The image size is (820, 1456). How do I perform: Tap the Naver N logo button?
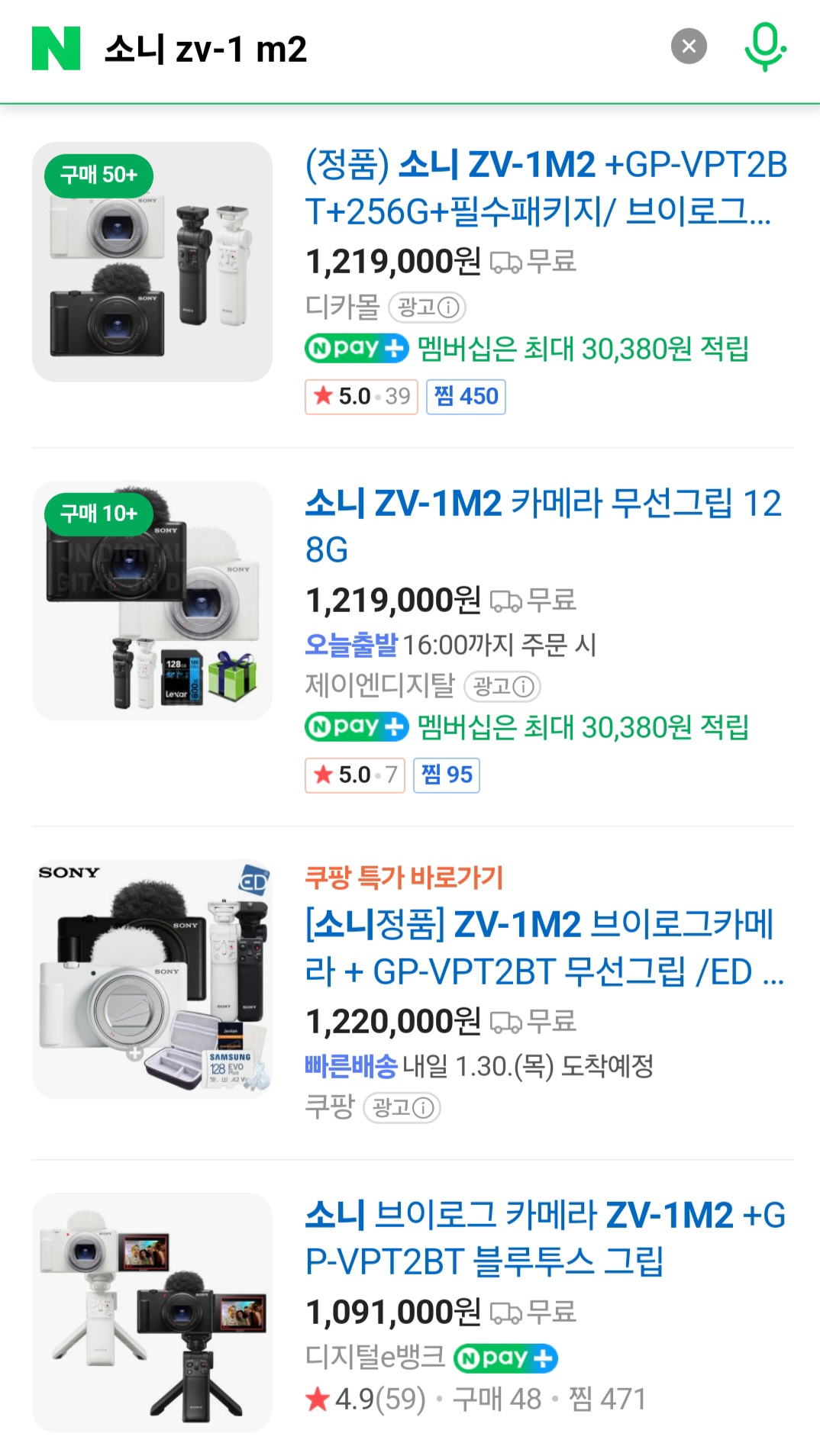click(x=56, y=48)
